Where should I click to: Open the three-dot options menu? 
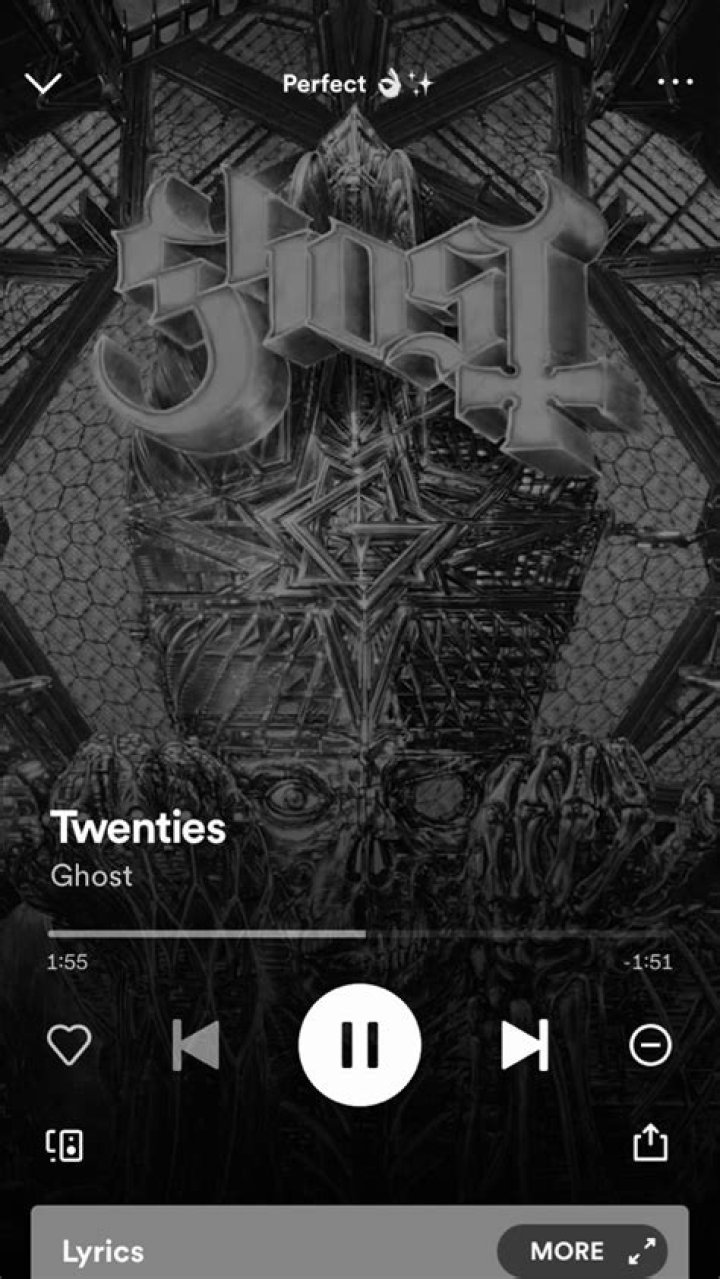[x=675, y=83]
